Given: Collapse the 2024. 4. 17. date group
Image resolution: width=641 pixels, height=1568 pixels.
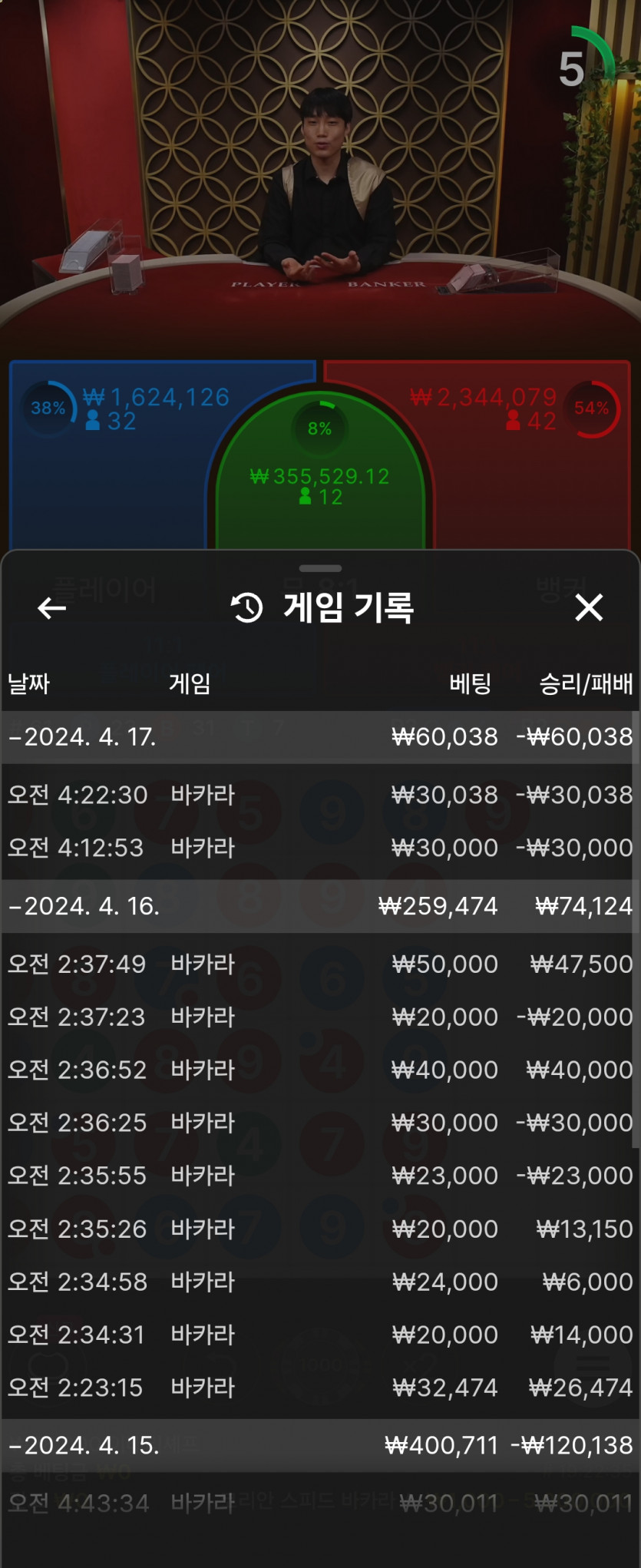Looking at the screenshot, I should point(83,737).
